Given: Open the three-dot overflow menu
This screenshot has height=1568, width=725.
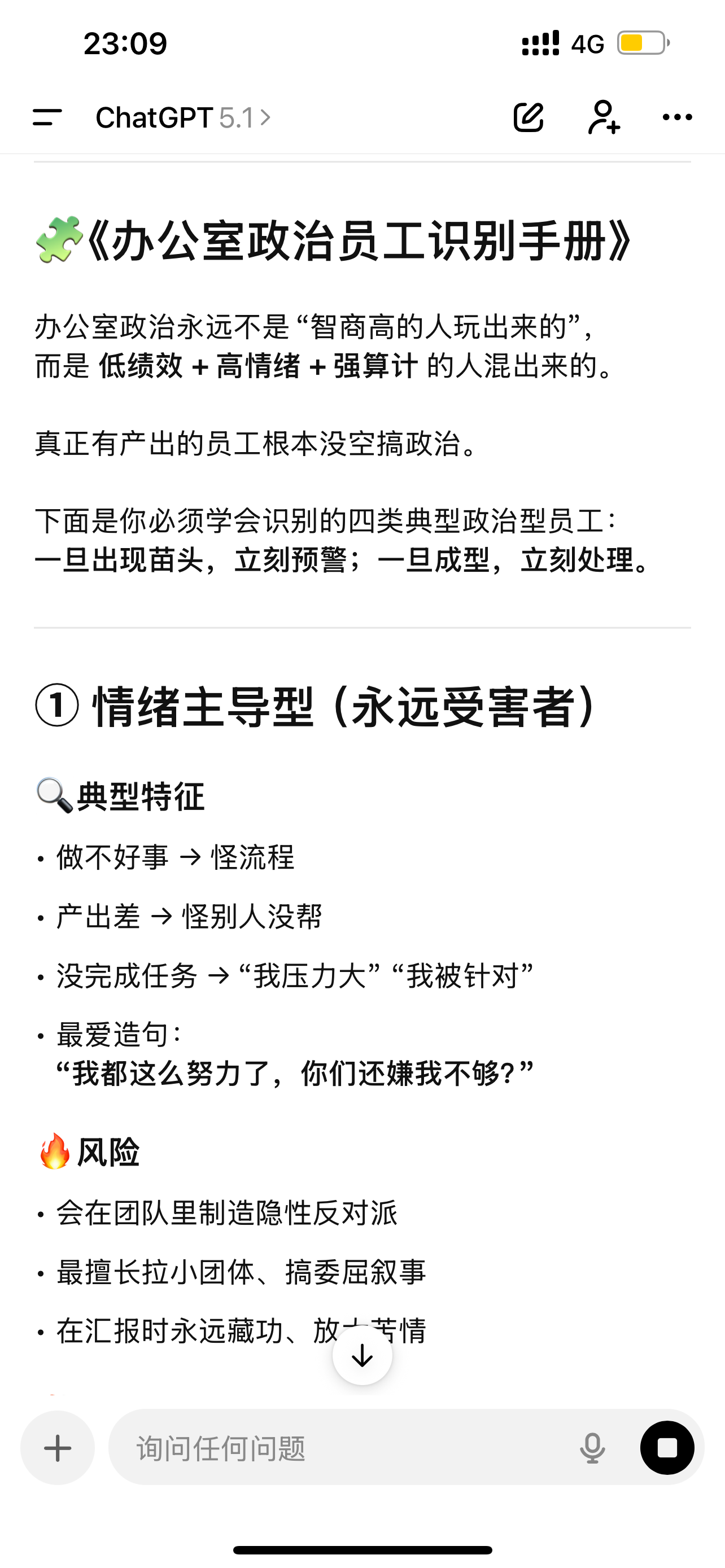Looking at the screenshot, I should pos(678,117).
